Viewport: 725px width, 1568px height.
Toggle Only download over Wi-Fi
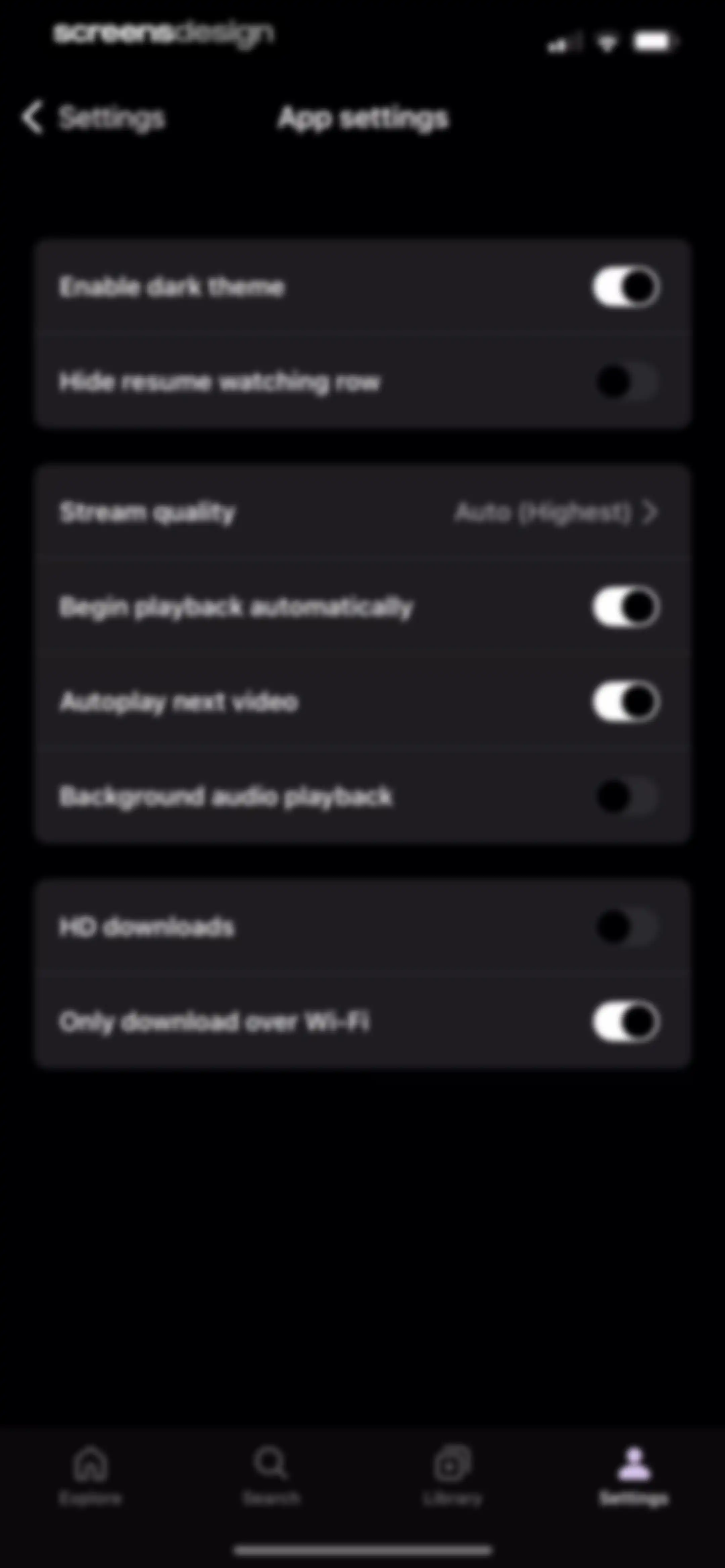(x=626, y=1021)
